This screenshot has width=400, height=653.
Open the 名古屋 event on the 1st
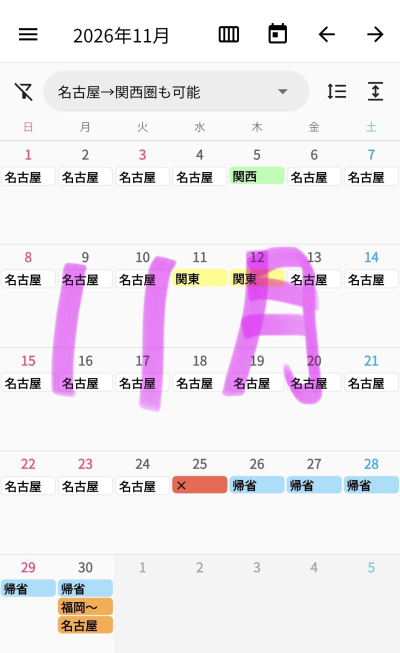pos(28,177)
